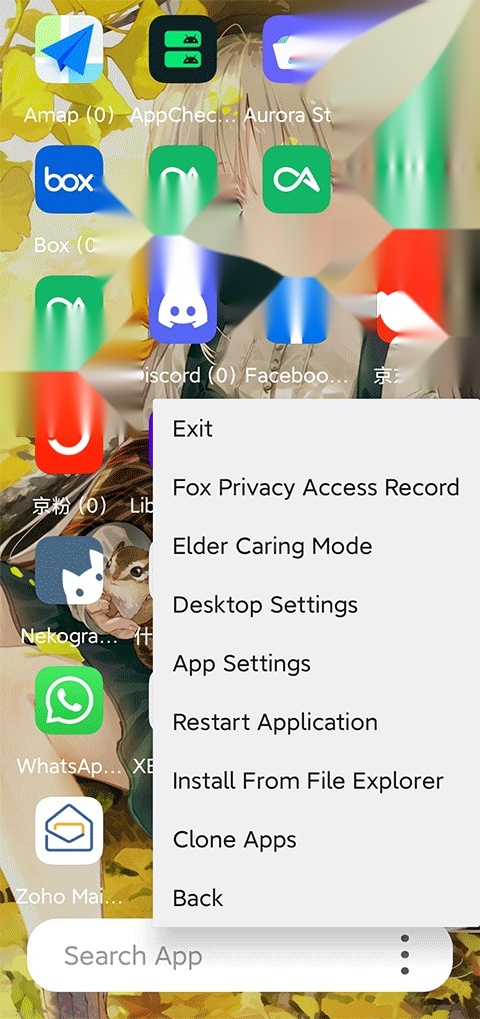Open the AppChecker app icon
Screen dimensions: 480x1019
(x=183, y=49)
